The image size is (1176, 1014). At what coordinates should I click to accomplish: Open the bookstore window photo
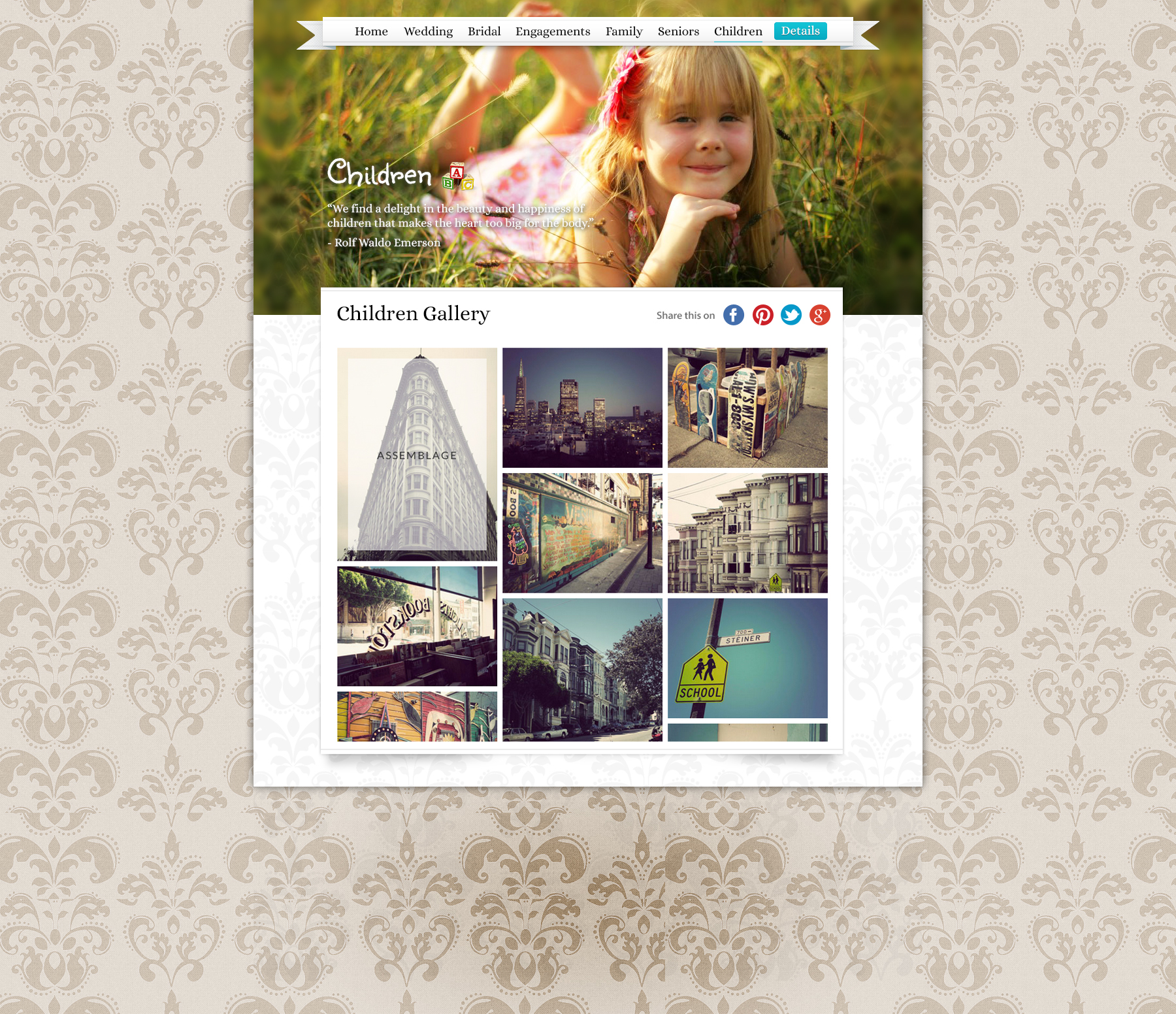(417, 626)
